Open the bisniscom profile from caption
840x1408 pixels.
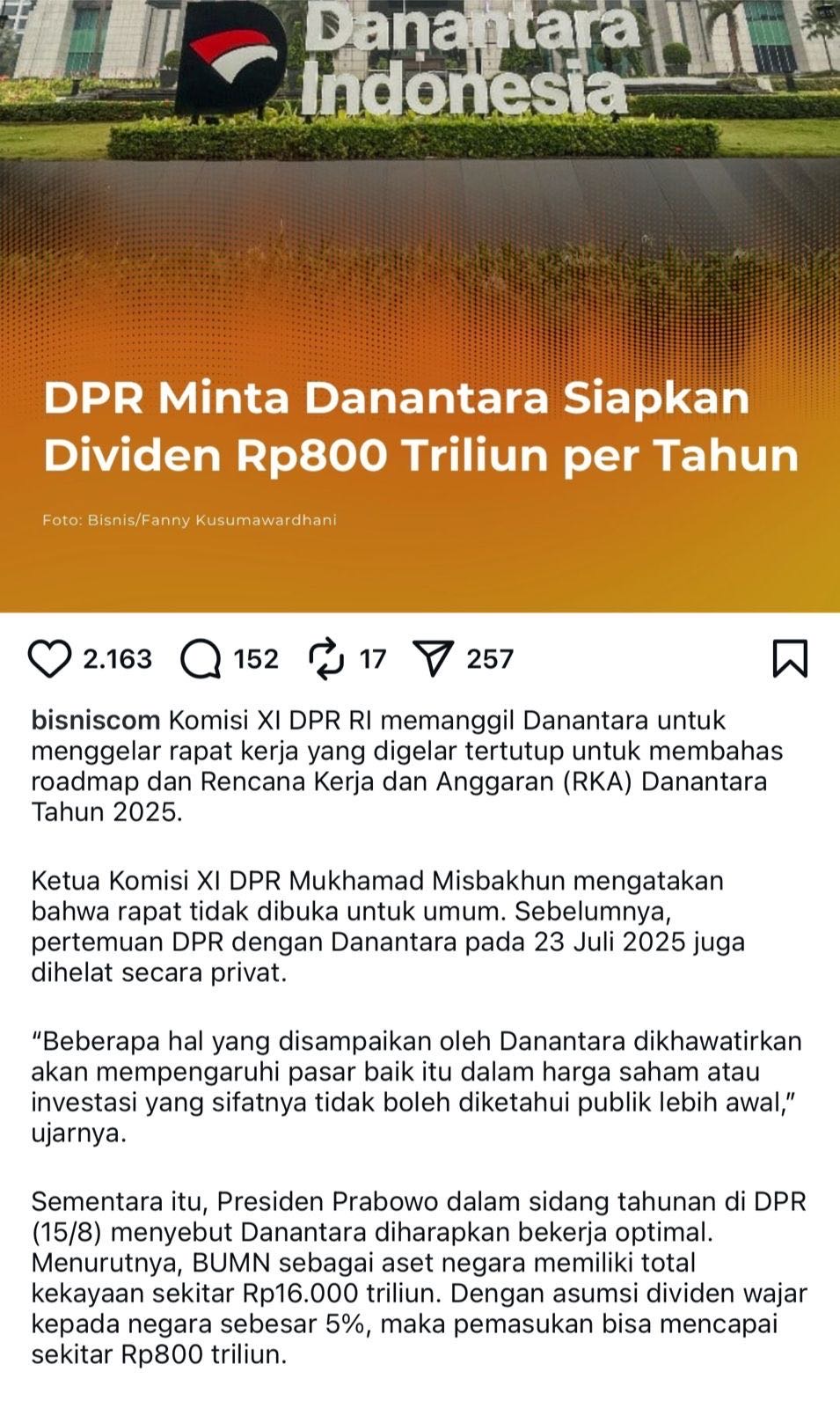pos(95,721)
